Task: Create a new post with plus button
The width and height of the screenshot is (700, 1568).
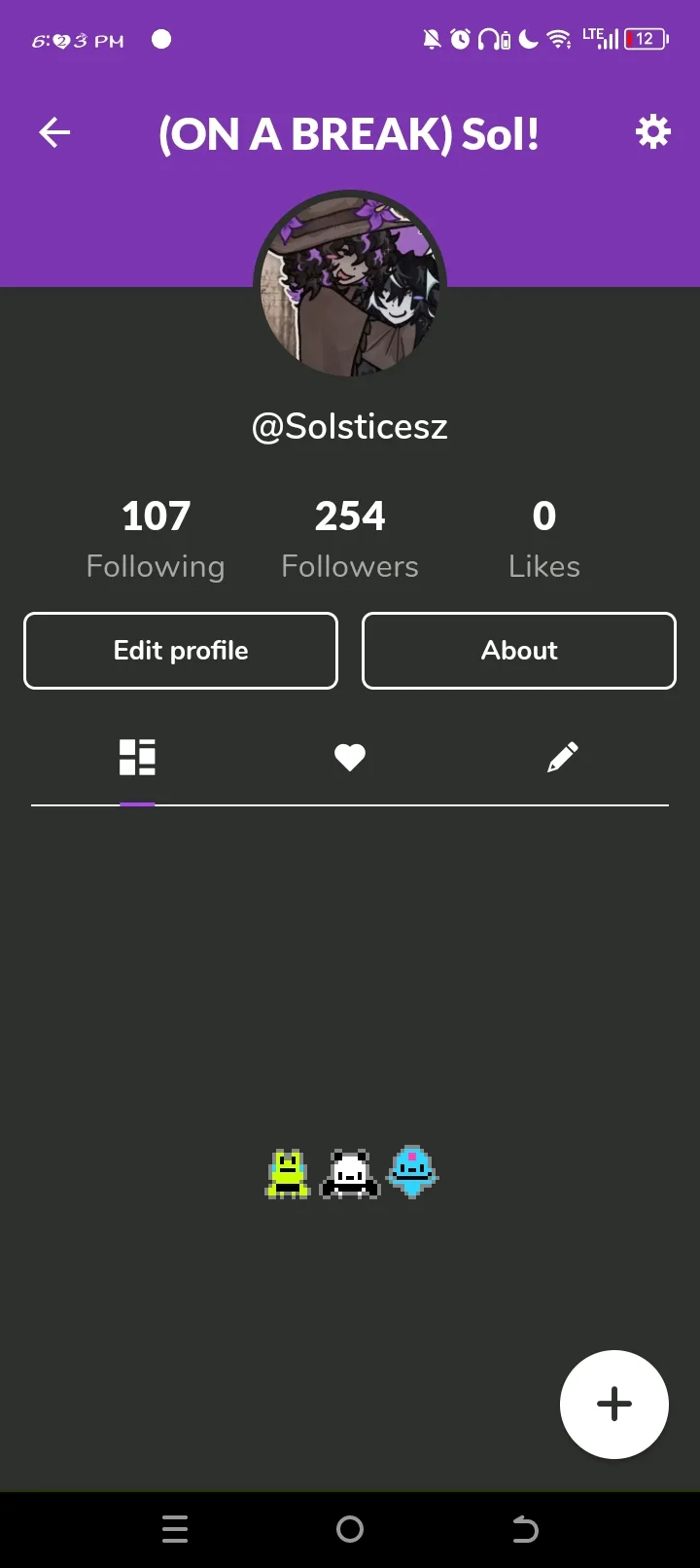Action: click(x=613, y=1404)
